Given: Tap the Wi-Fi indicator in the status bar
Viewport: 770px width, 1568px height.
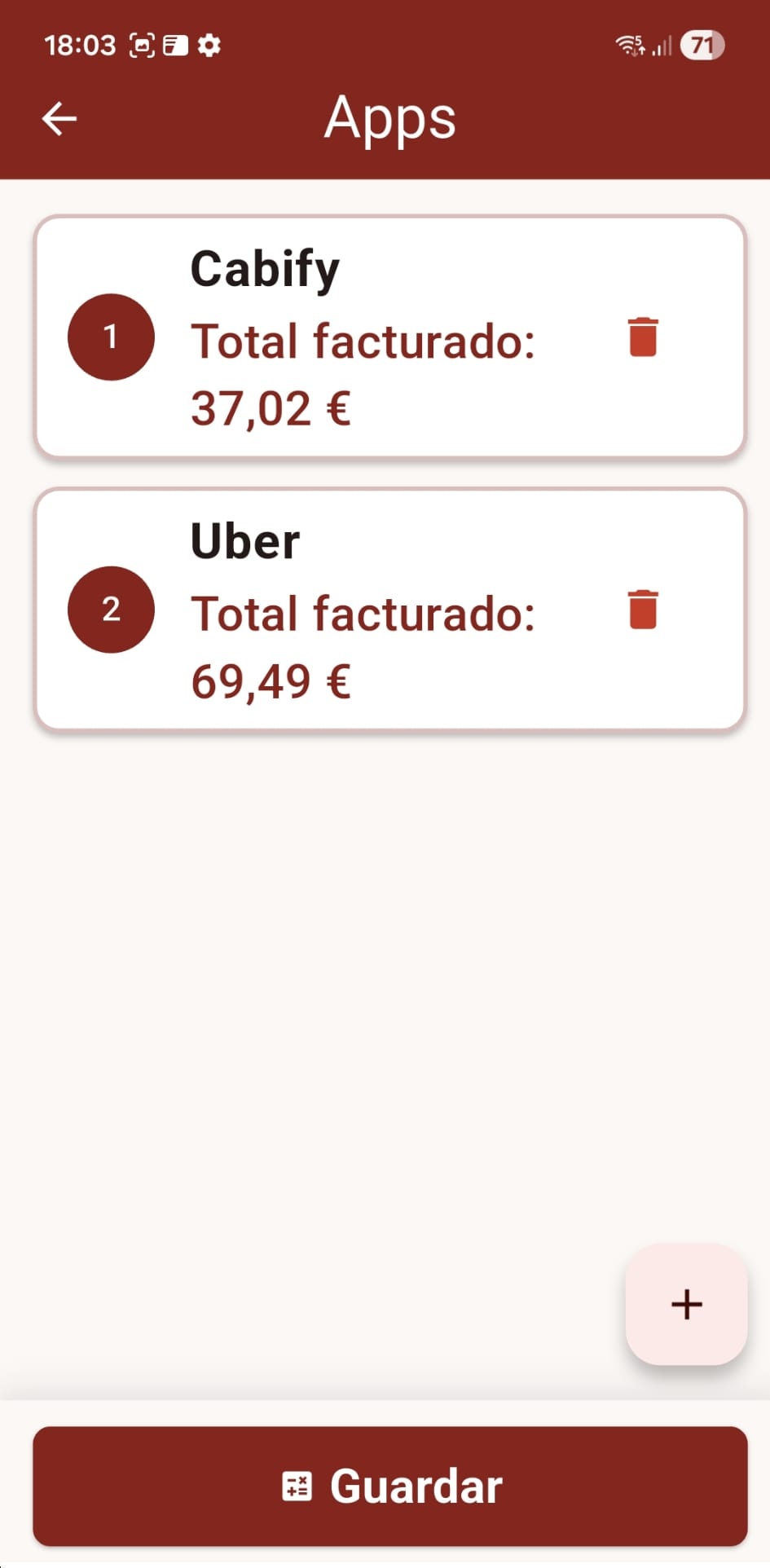Looking at the screenshot, I should click(629, 45).
